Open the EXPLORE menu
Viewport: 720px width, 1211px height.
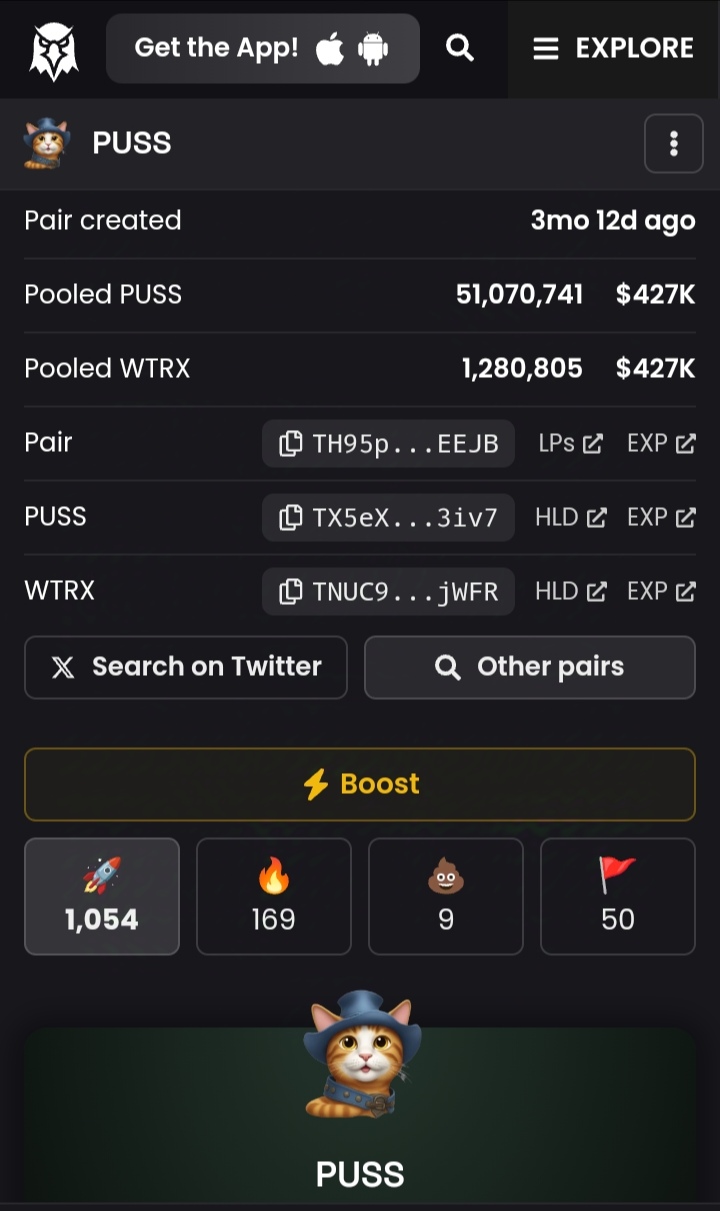[x=613, y=49]
